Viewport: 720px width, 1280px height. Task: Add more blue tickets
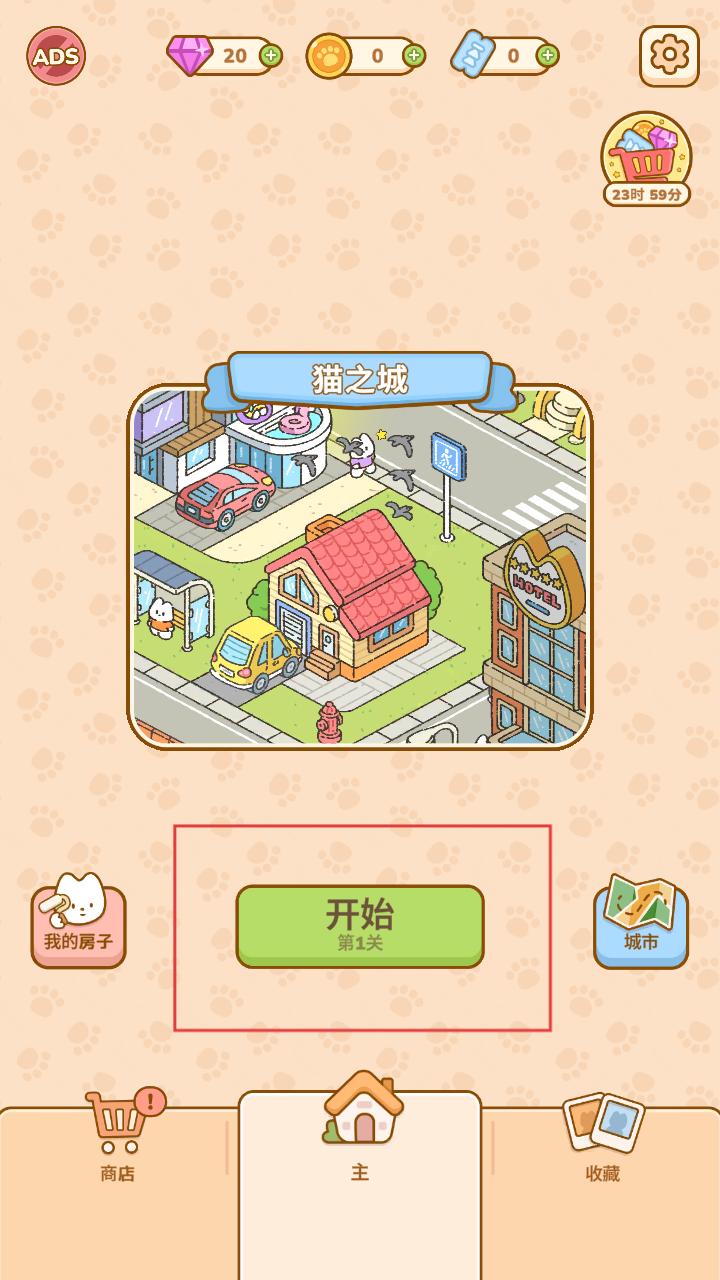[x=547, y=56]
